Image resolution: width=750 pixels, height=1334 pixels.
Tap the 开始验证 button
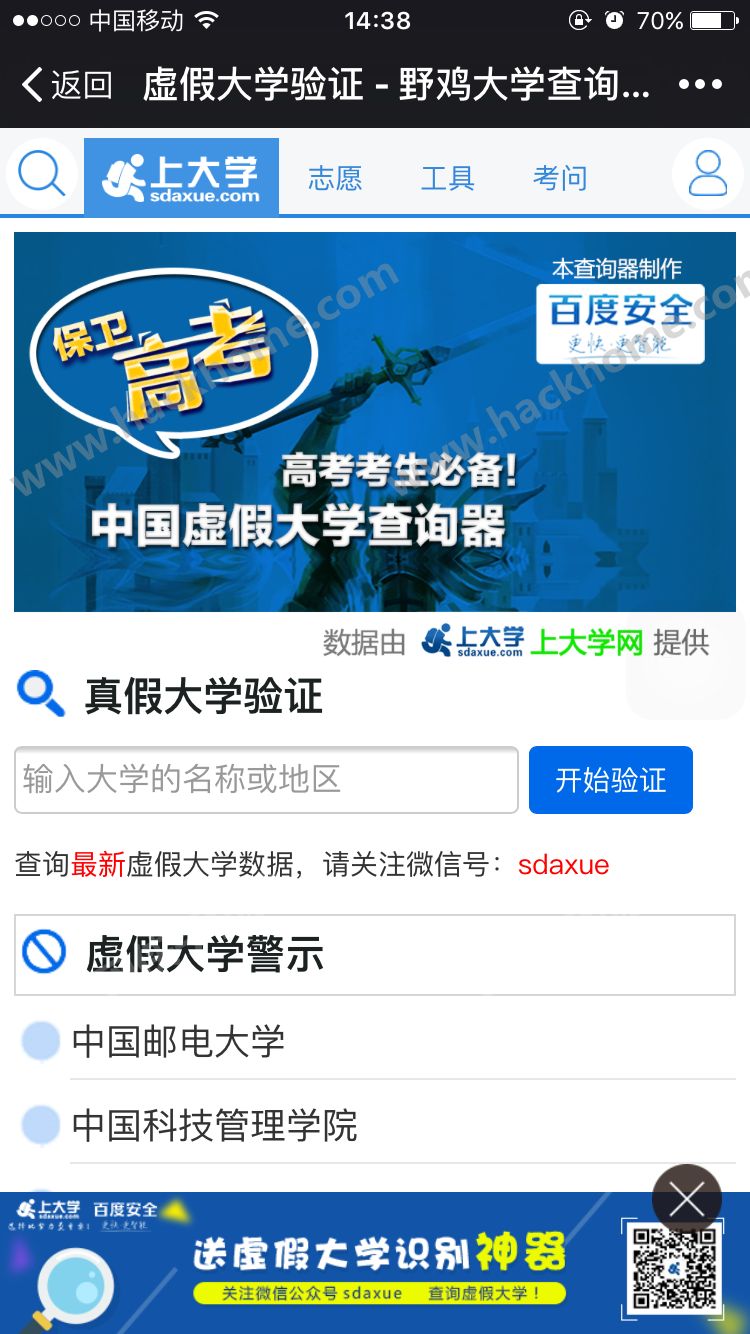pyautogui.click(x=610, y=780)
